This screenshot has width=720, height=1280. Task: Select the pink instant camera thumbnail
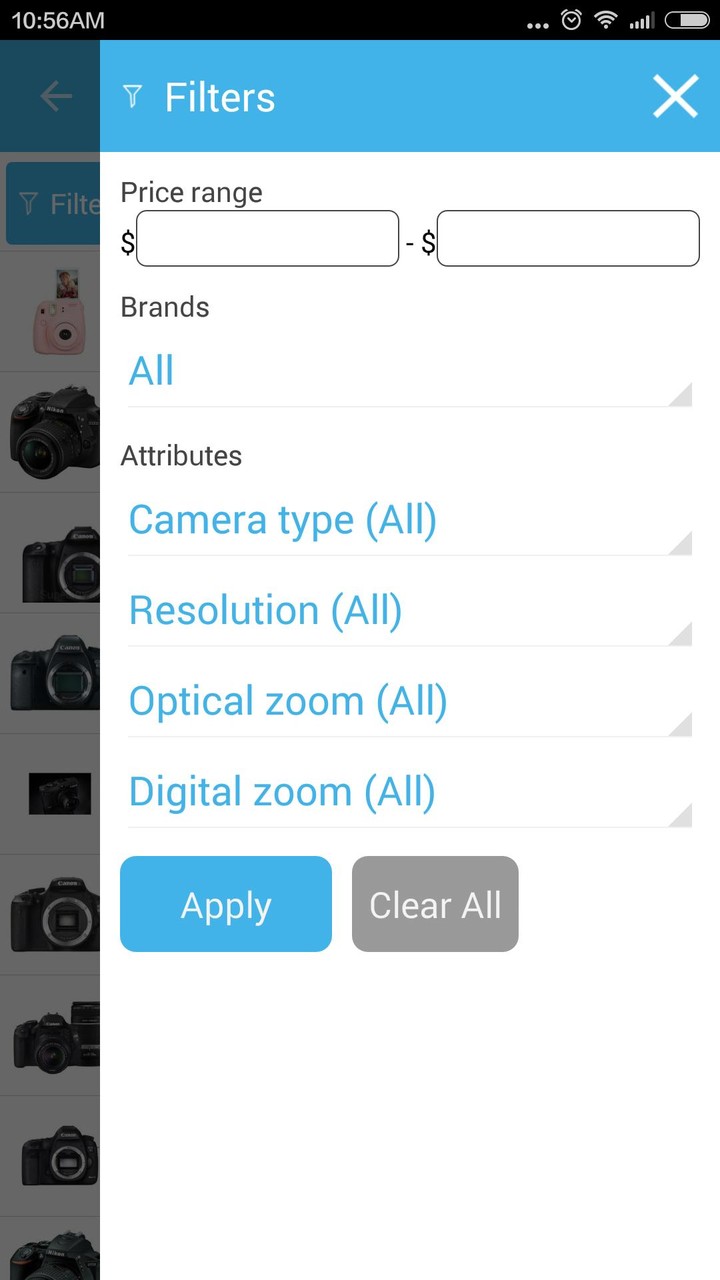58,311
